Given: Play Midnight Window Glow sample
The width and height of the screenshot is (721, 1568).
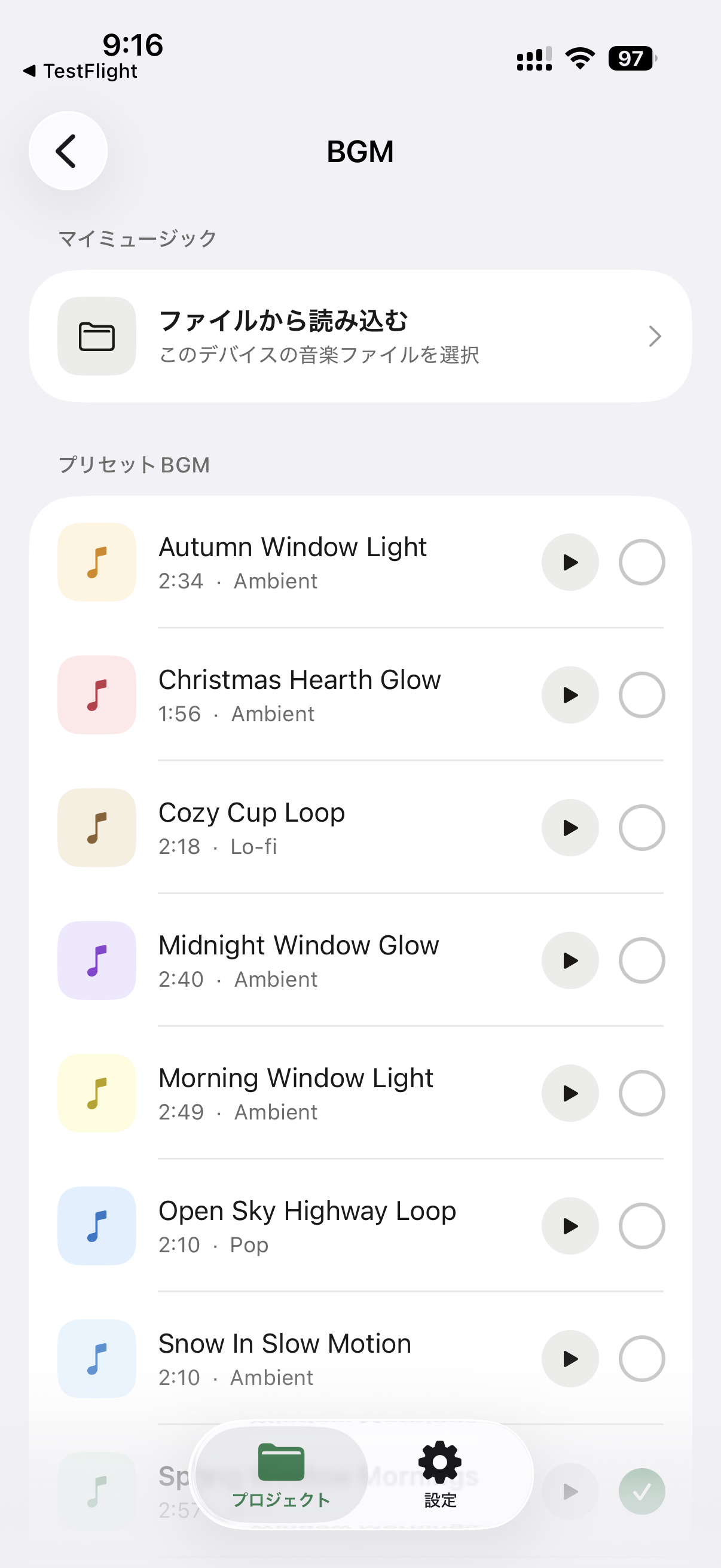Looking at the screenshot, I should tap(570, 960).
